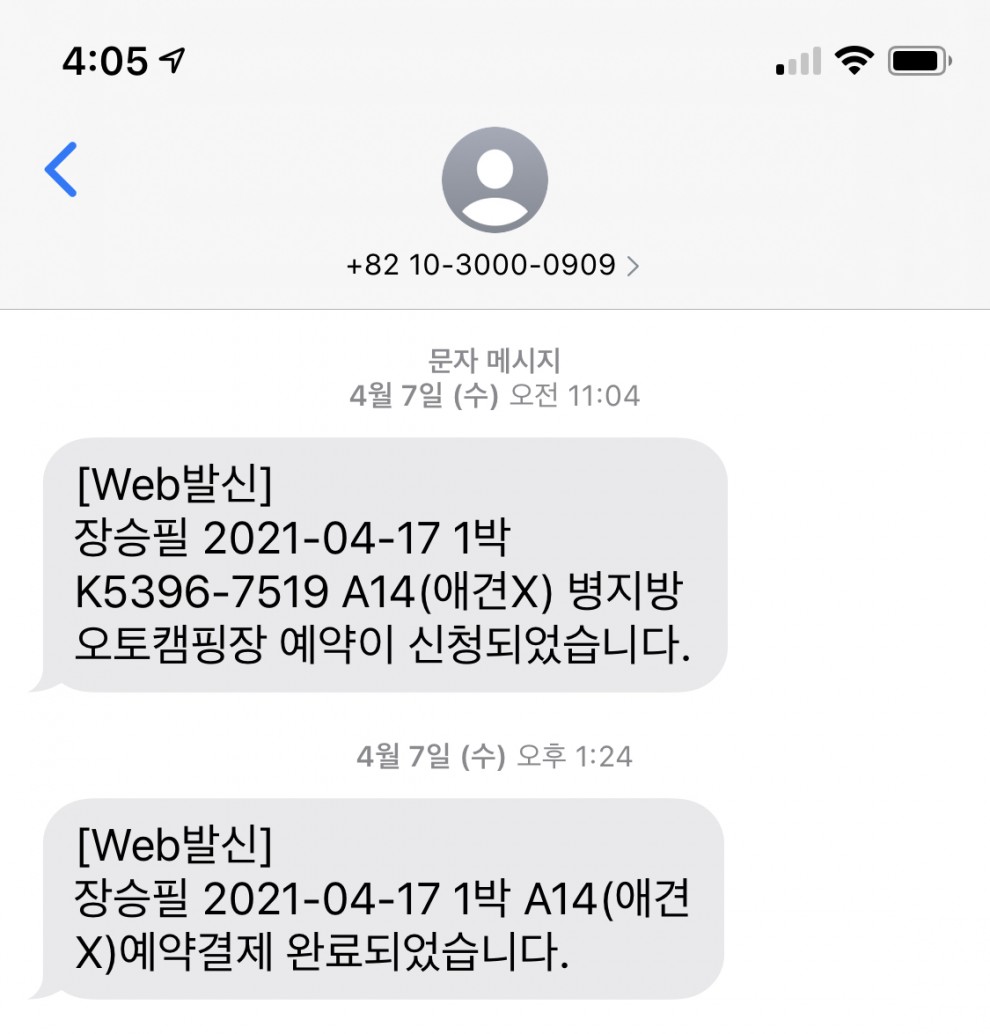Viewport: 990px width, 1034px height.
Task: Tap the gray contact avatar
Action: pyautogui.click(x=494, y=180)
